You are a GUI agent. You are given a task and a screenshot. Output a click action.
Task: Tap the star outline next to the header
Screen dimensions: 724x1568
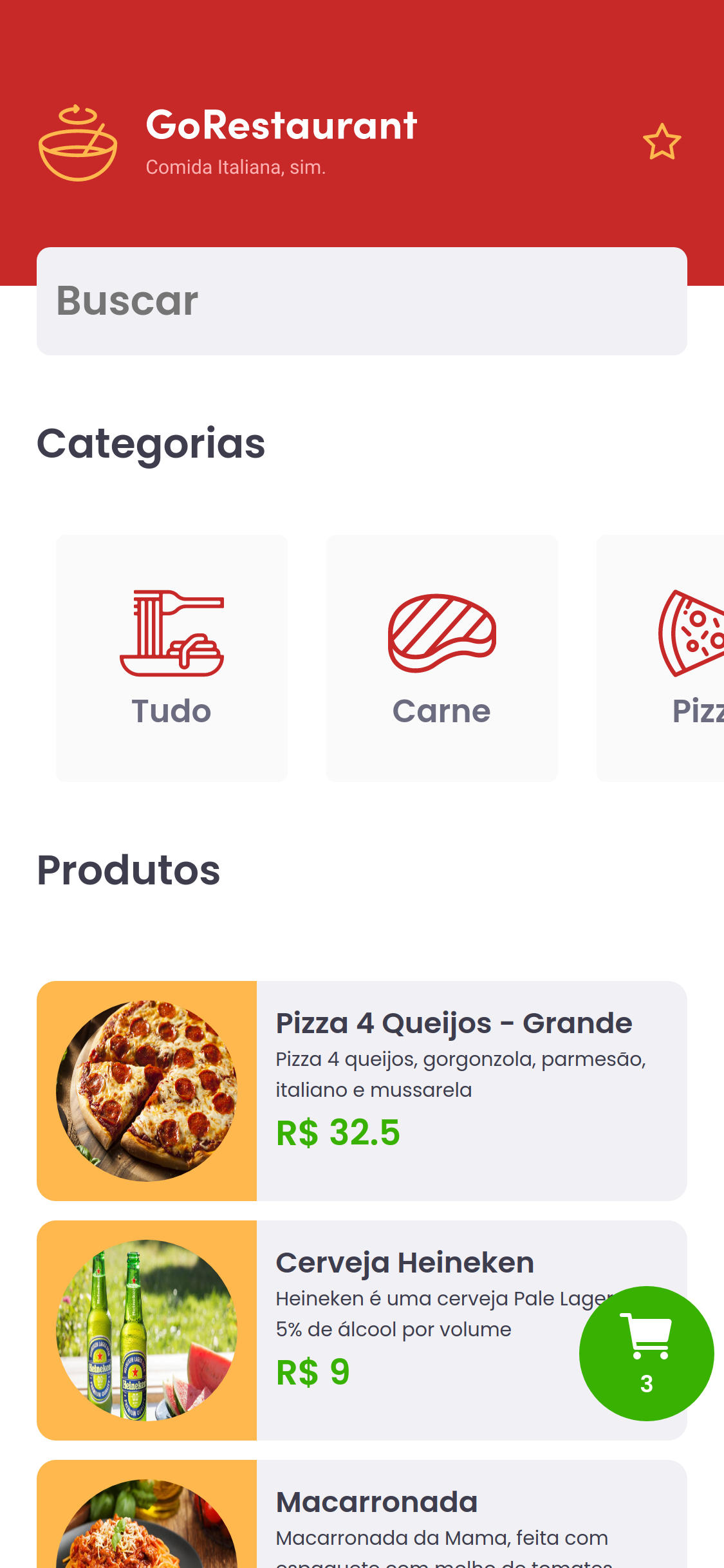pos(662,140)
